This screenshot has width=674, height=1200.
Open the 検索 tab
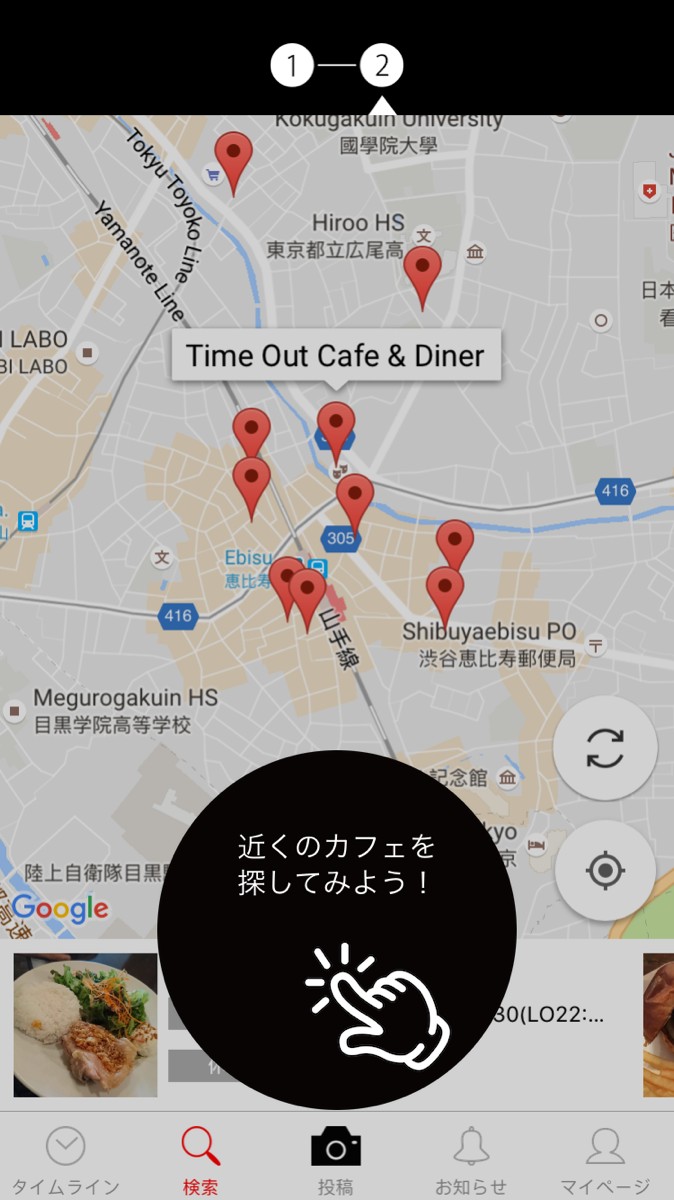coord(200,1158)
